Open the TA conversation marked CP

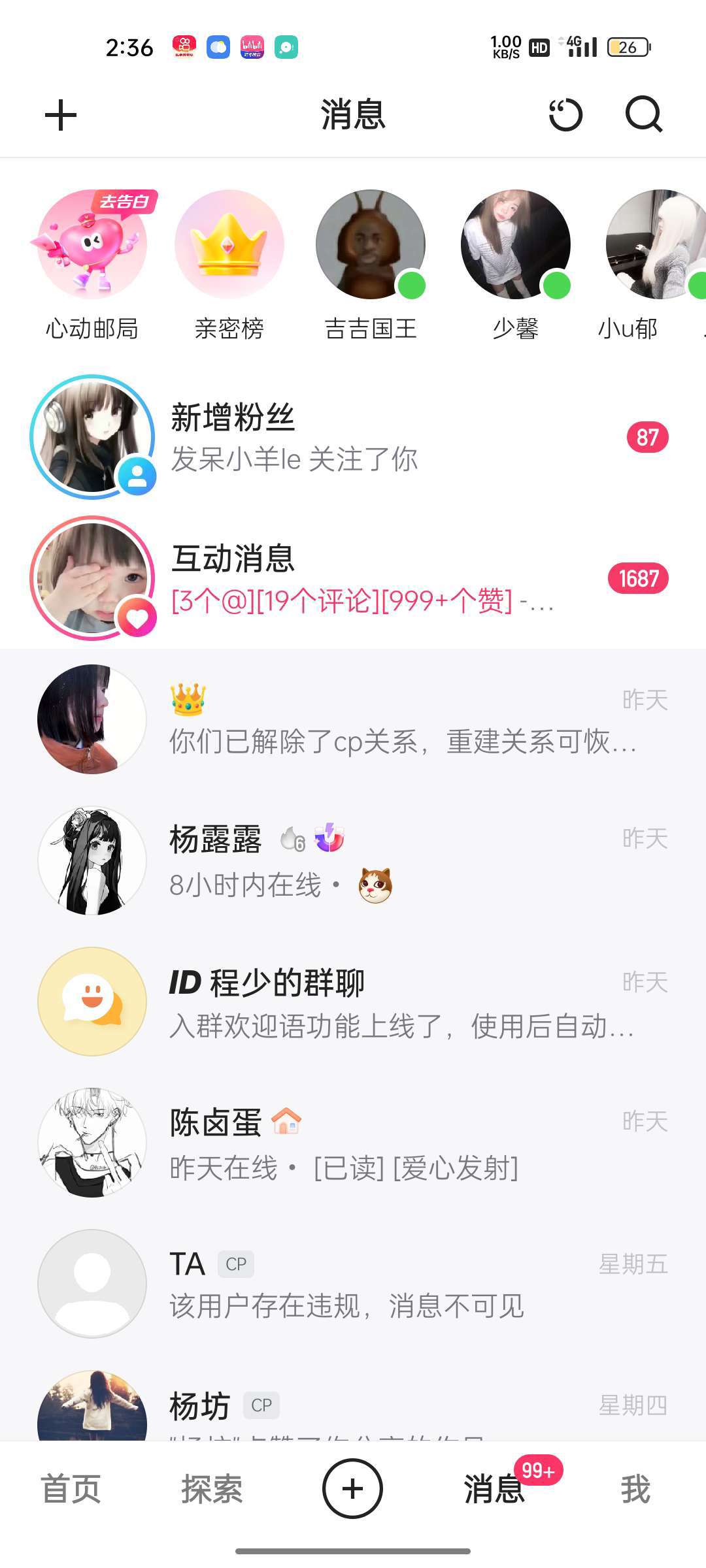(353, 1284)
